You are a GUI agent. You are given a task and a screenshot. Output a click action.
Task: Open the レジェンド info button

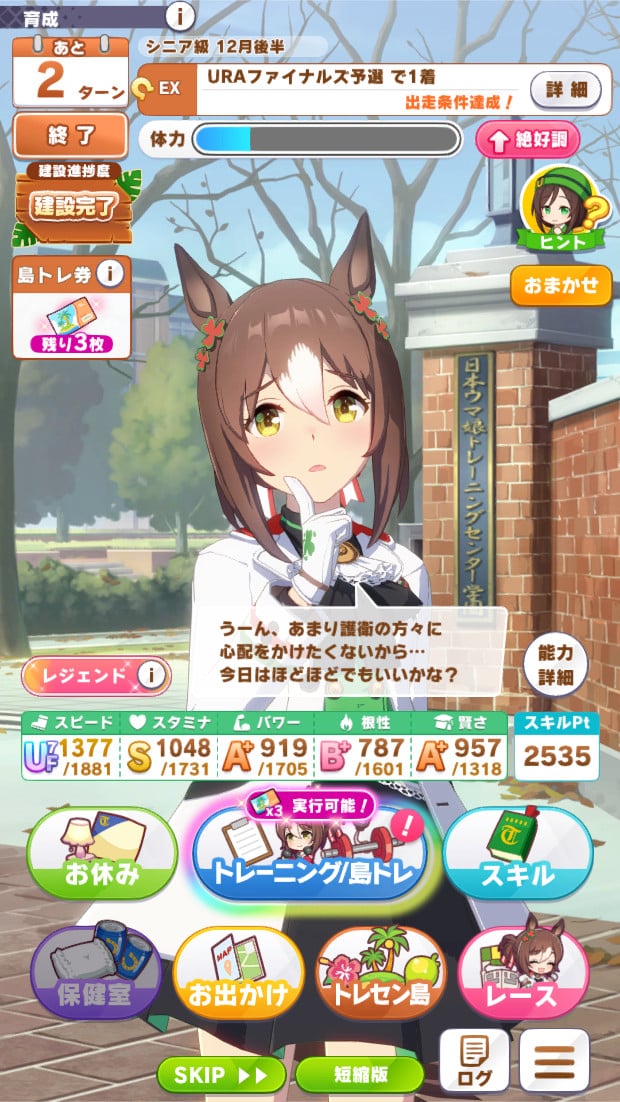tap(151, 676)
